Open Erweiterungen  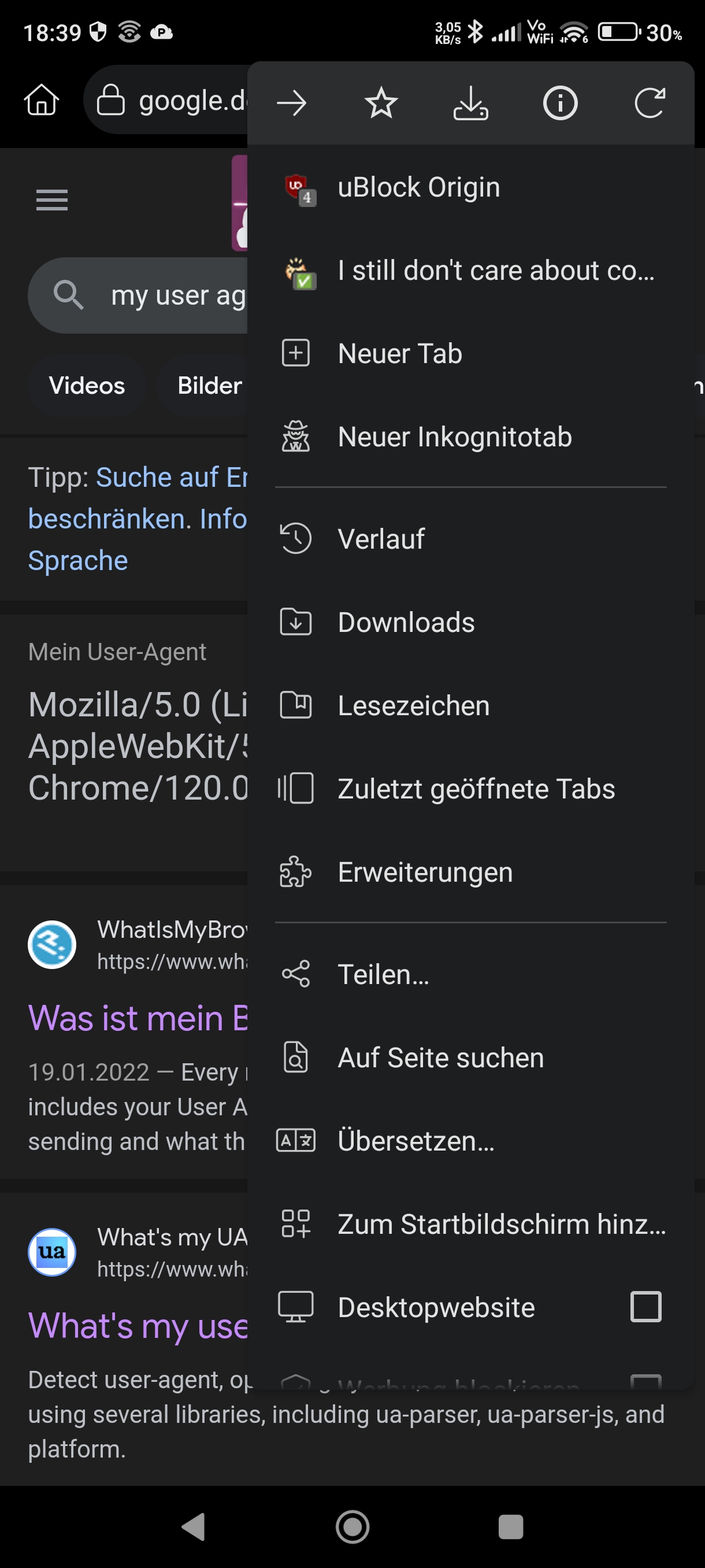coord(425,872)
